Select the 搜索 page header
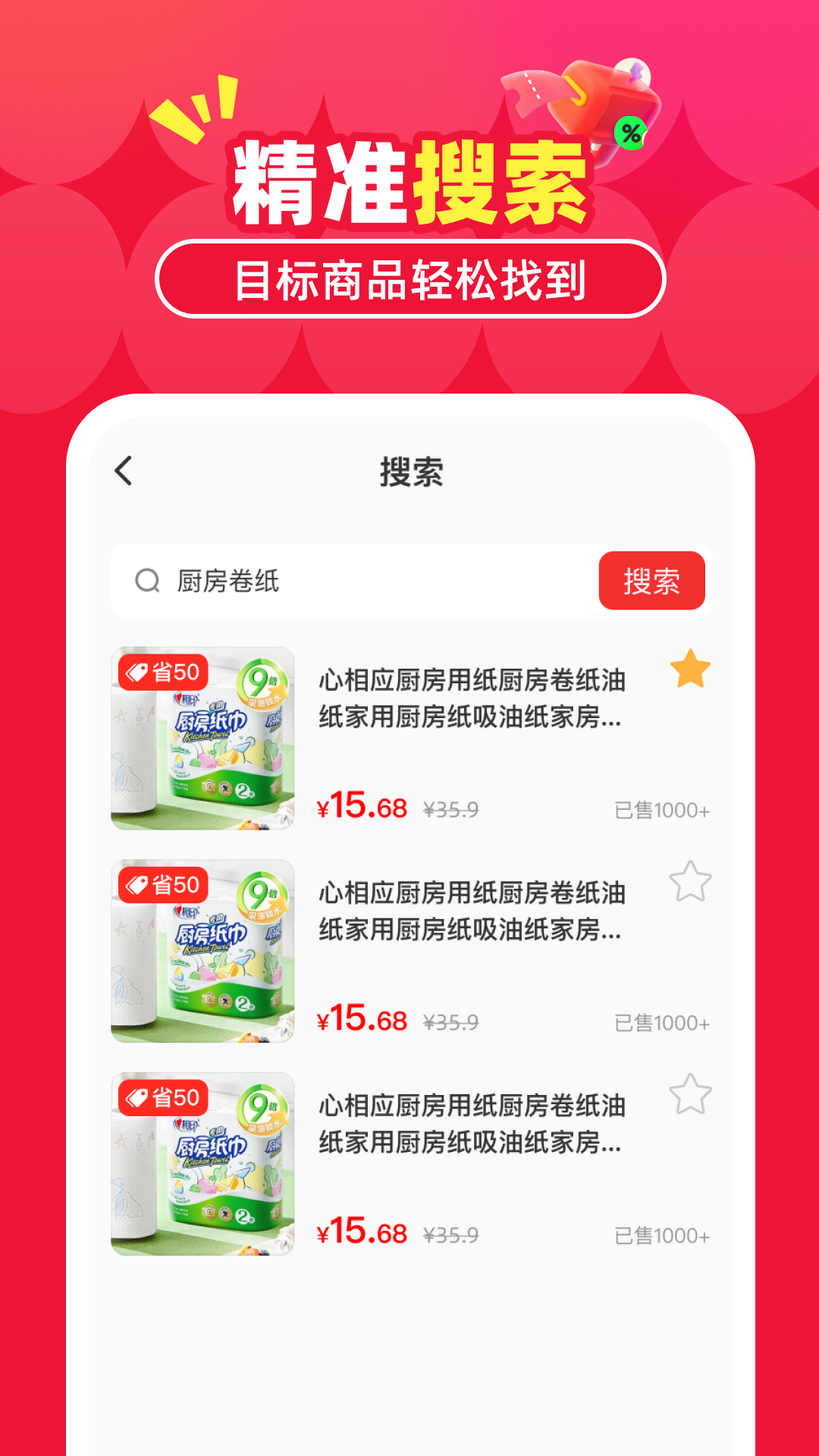 click(409, 470)
